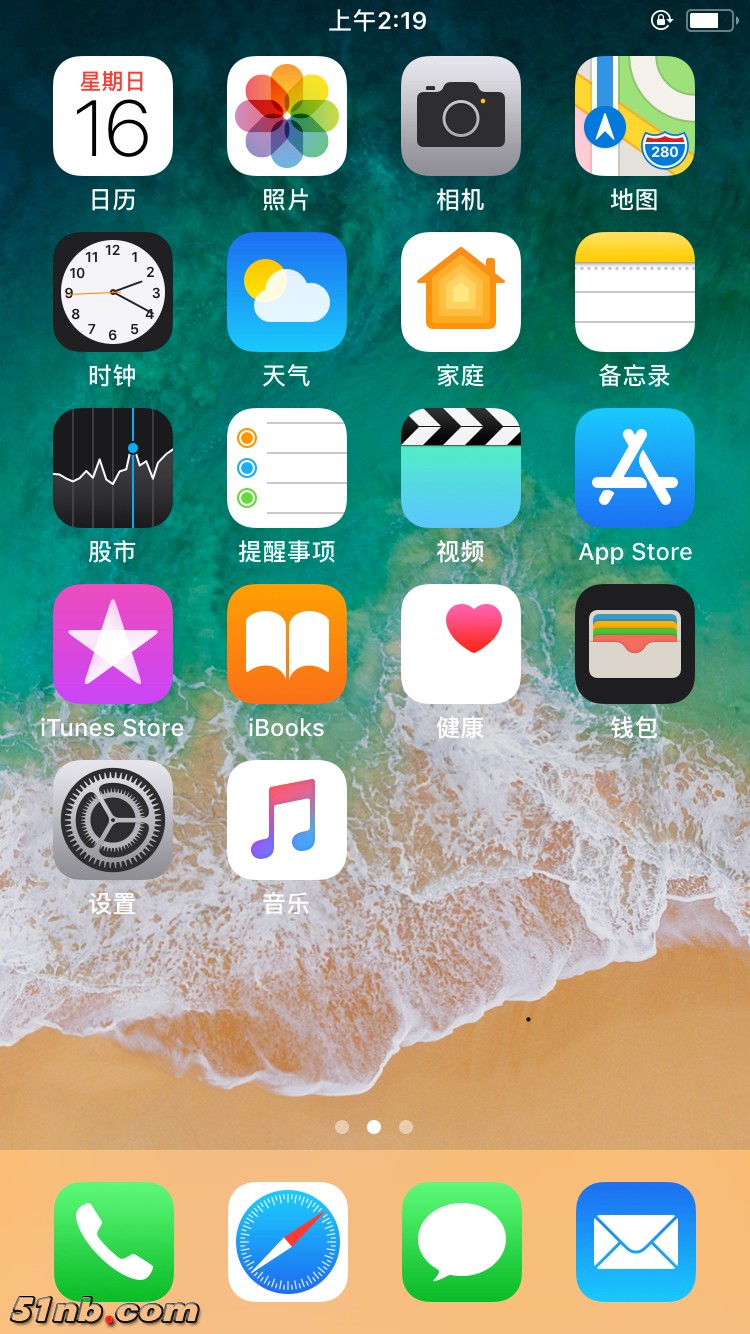Image resolution: width=750 pixels, height=1334 pixels.
Task: Select the first home screen page dot
Action: [x=342, y=1127]
